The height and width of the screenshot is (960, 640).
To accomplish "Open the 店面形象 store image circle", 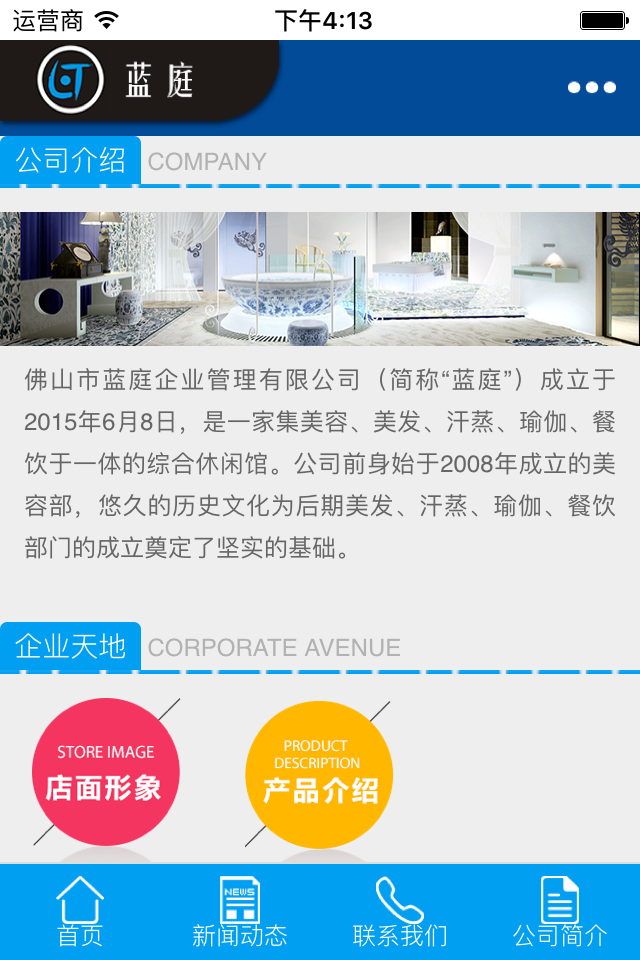I will point(106,772).
